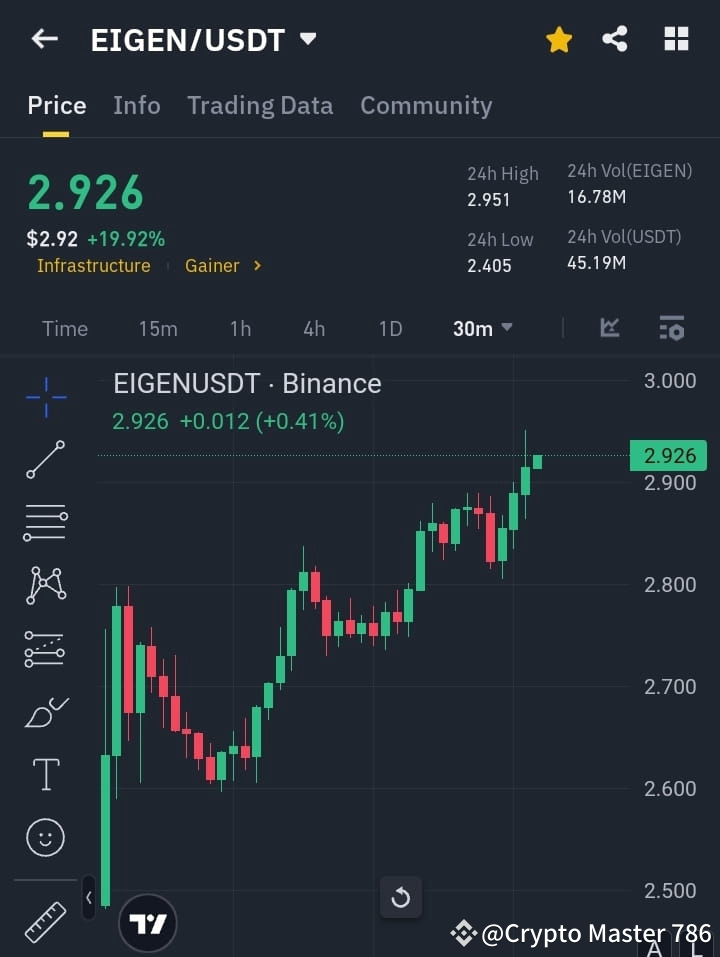
Task: Open chart settings
Action: (671, 328)
